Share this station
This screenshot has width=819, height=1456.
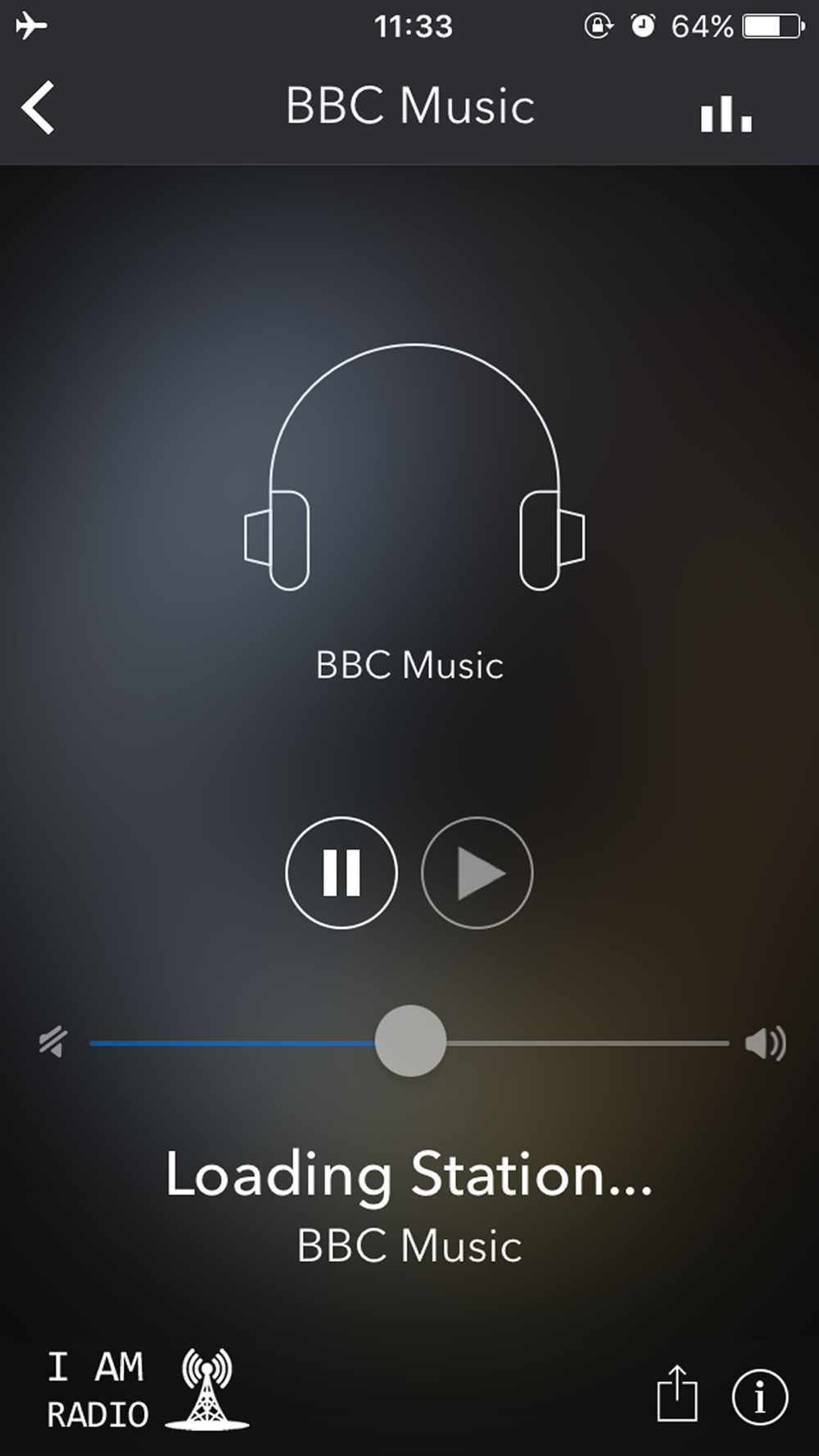(677, 1392)
